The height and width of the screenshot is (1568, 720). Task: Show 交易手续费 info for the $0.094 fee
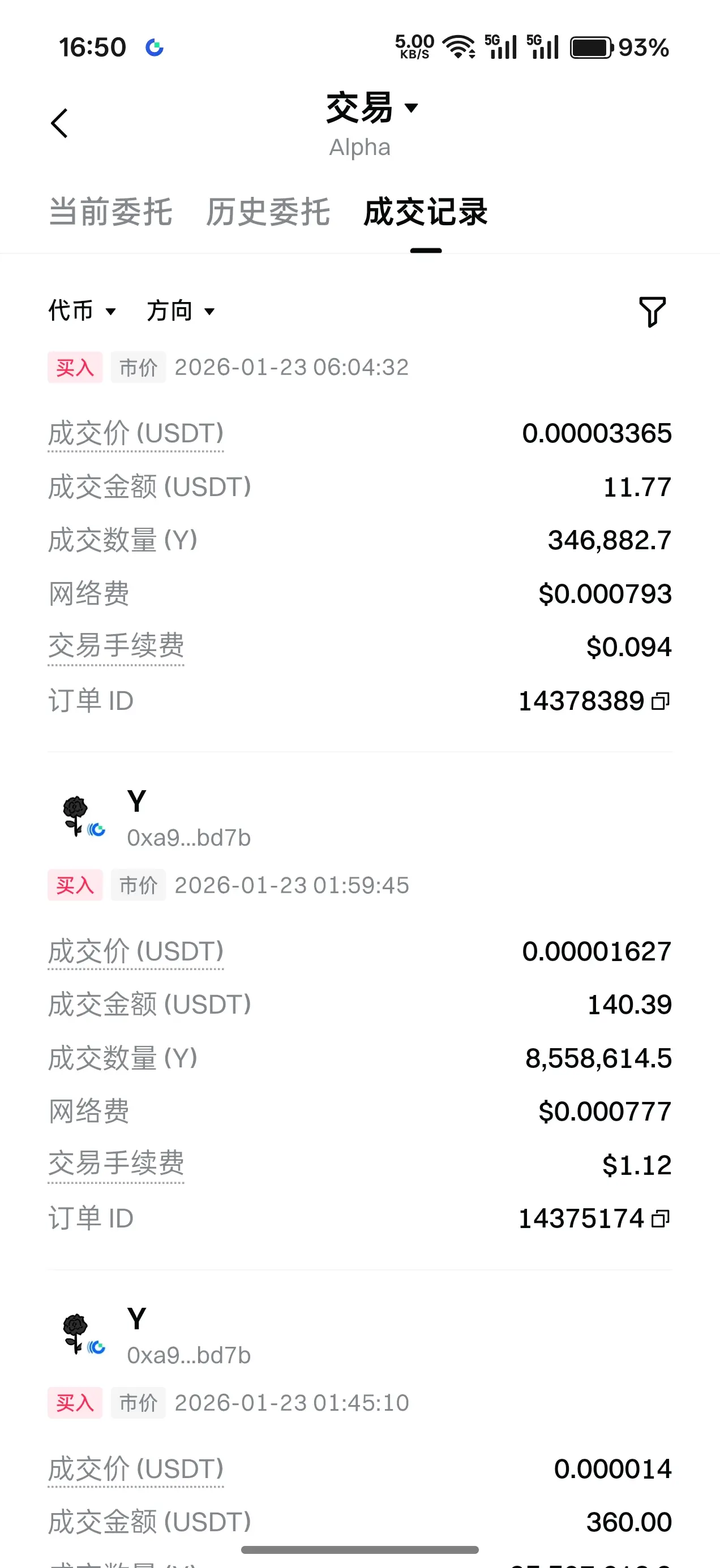pos(115,647)
